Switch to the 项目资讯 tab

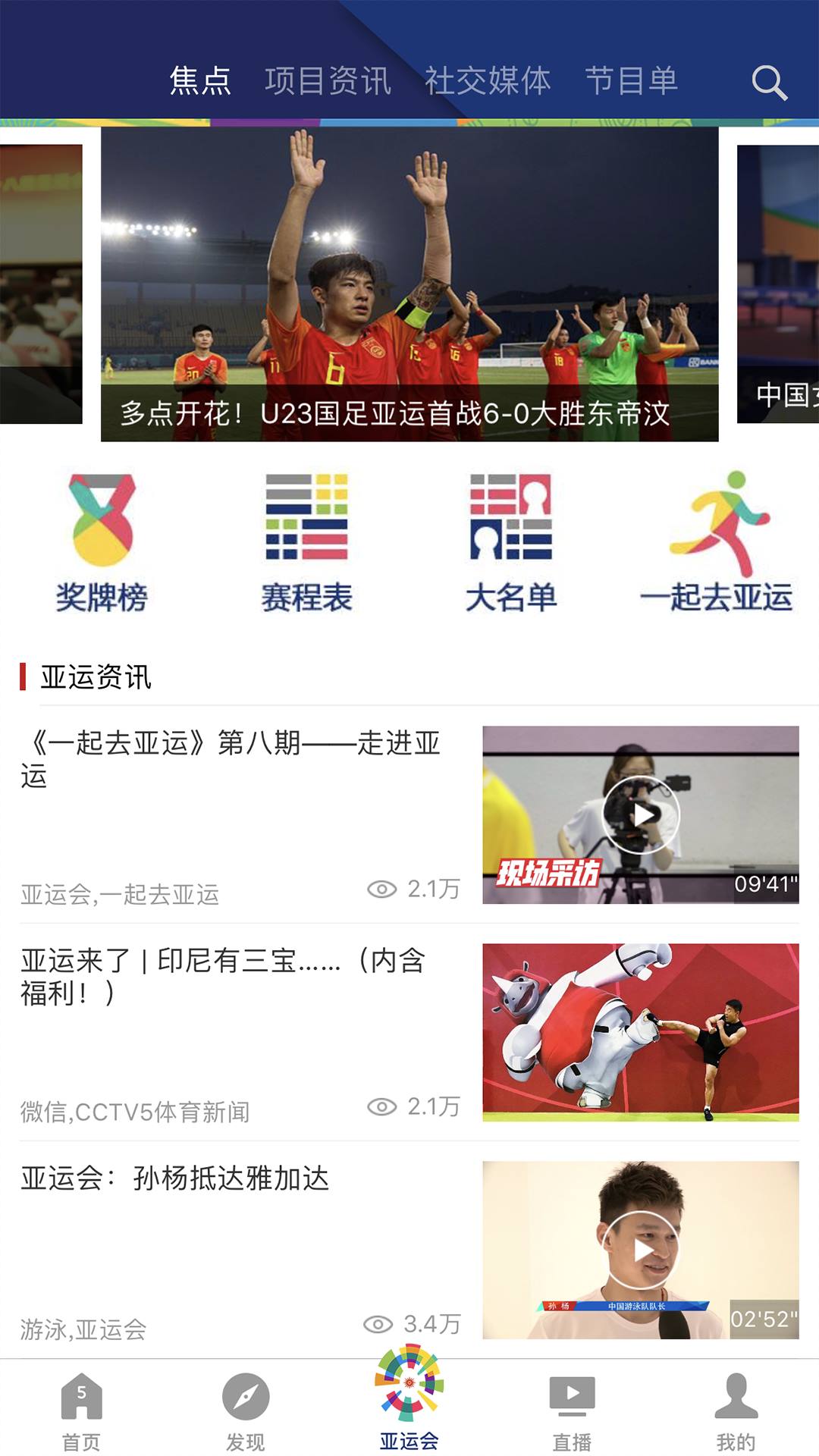tap(328, 81)
